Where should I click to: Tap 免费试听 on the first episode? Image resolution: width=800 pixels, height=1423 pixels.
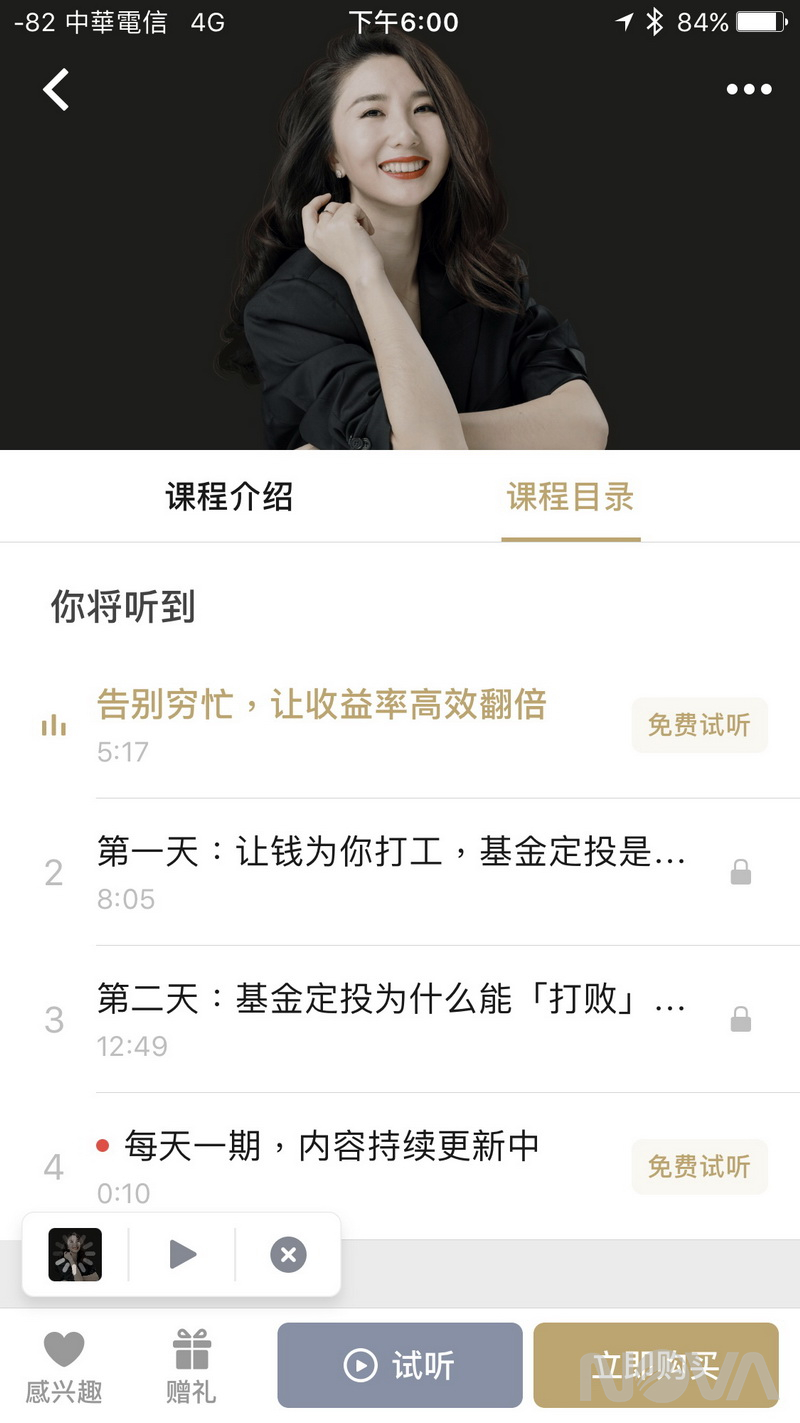pyautogui.click(x=699, y=725)
